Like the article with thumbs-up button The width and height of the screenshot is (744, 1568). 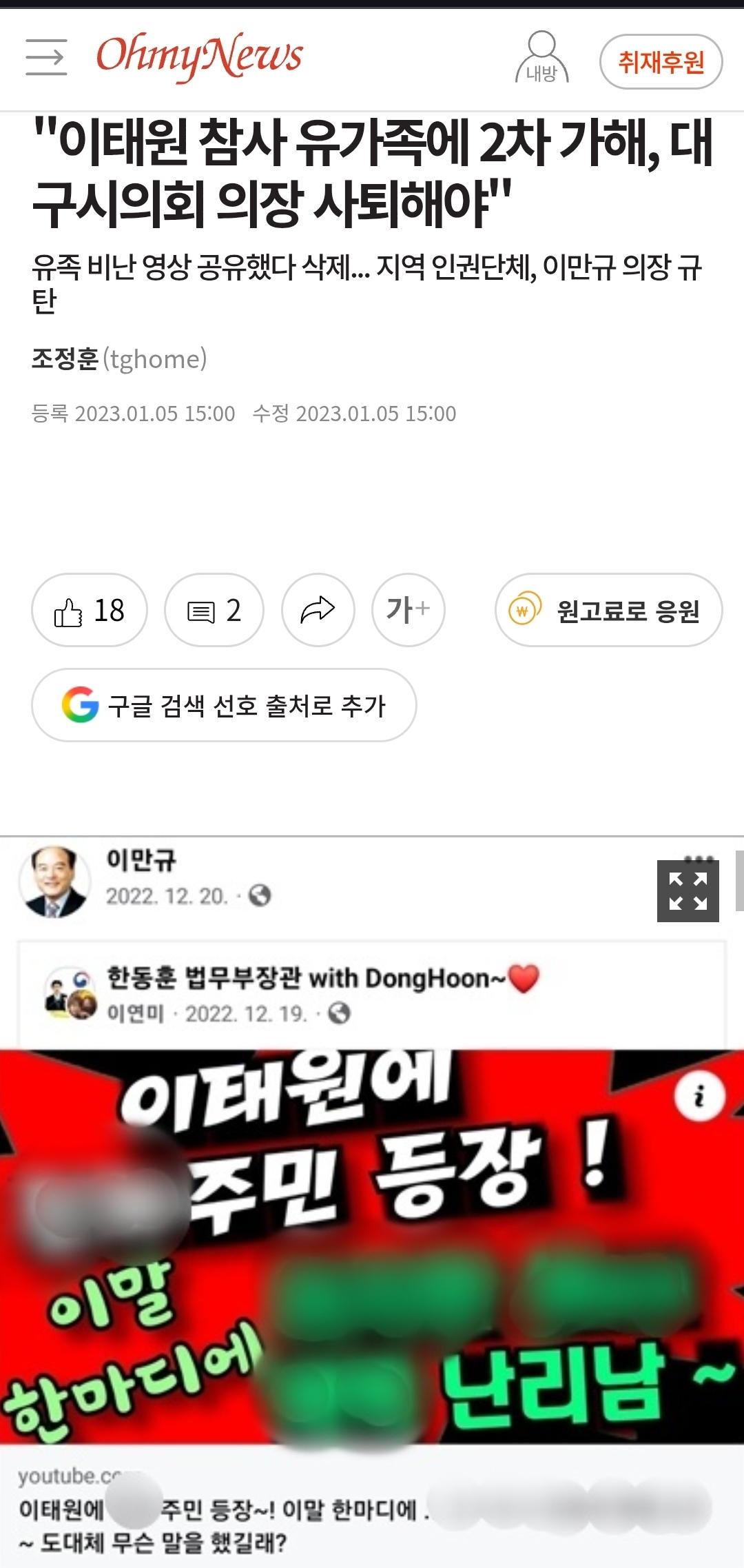coord(90,610)
